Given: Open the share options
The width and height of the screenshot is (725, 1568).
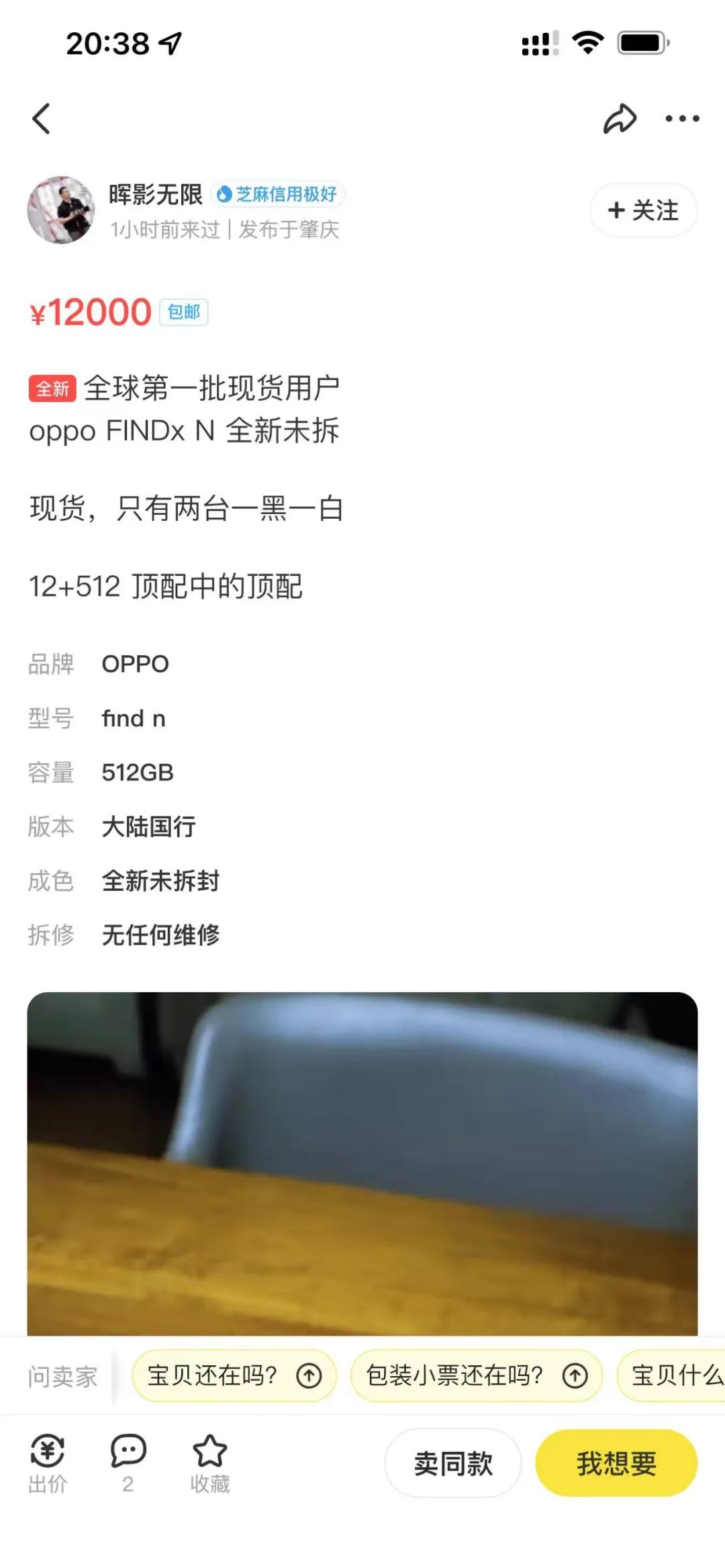Looking at the screenshot, I should point(620,119).
